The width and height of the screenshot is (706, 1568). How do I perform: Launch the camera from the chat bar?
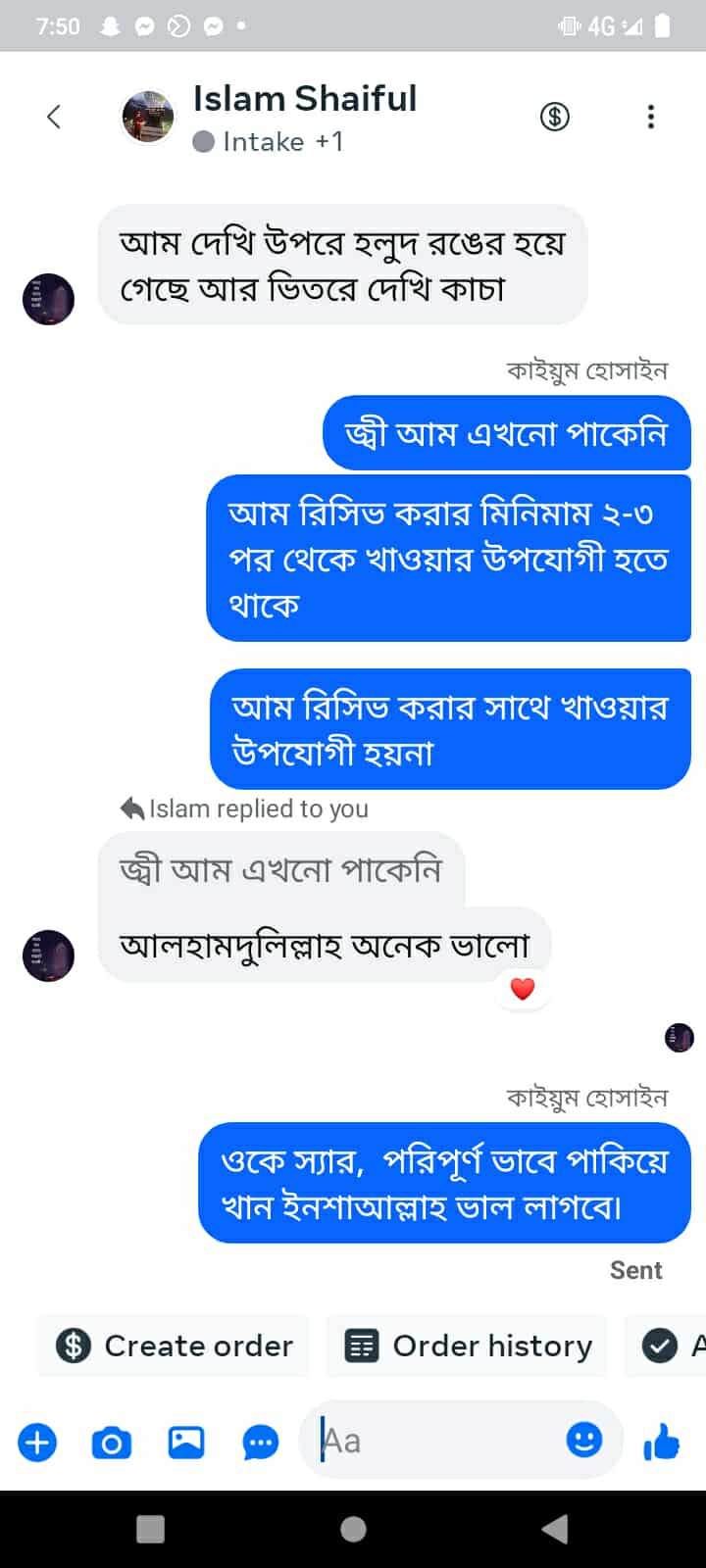(x=111, y=1443)
